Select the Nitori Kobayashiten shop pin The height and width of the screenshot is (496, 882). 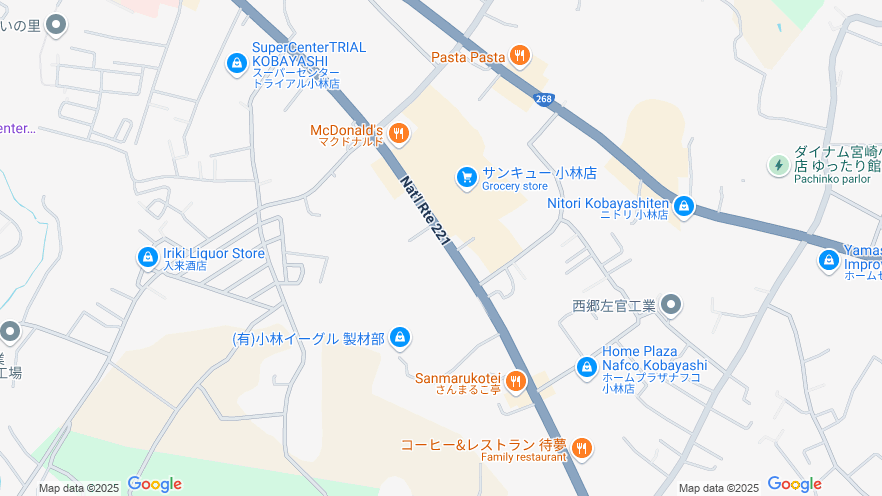coord(684,207)
